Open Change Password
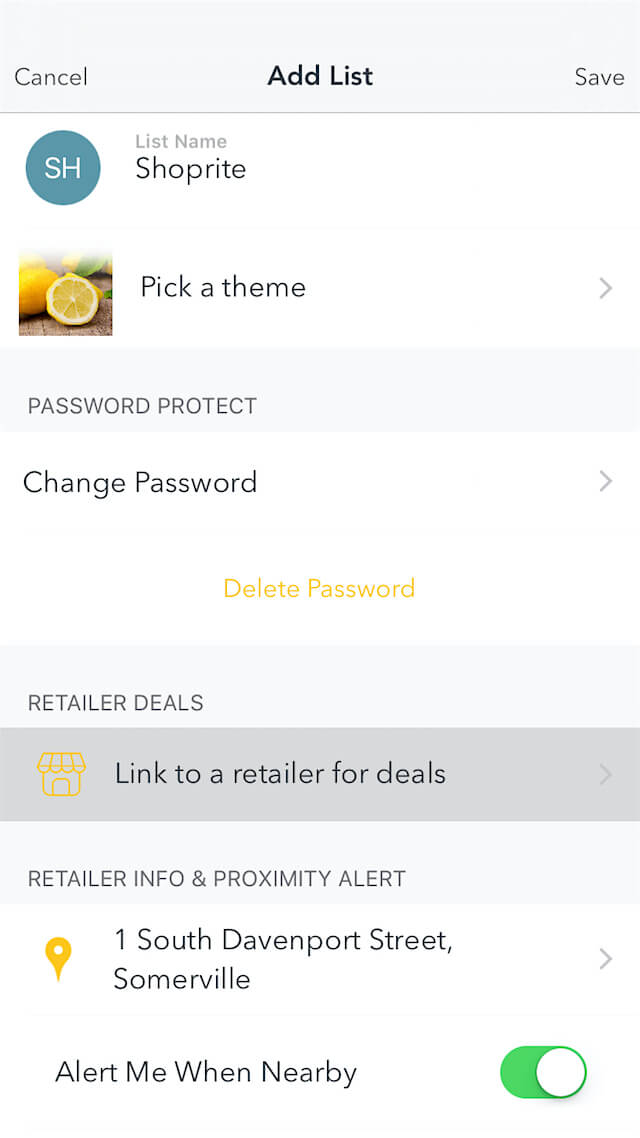Viewport: 640px width, 1138px height. click(x=320, y=482)
